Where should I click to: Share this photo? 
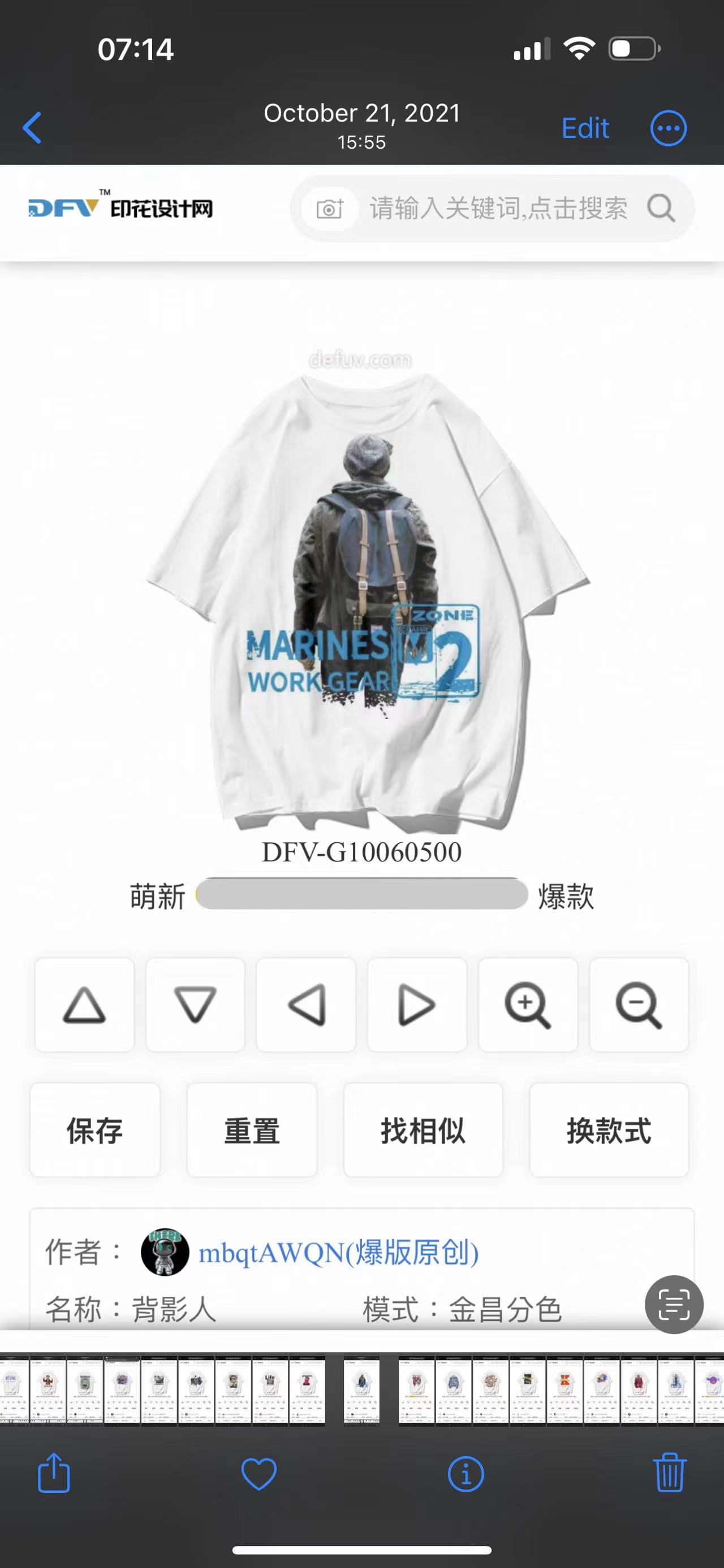54,1473
